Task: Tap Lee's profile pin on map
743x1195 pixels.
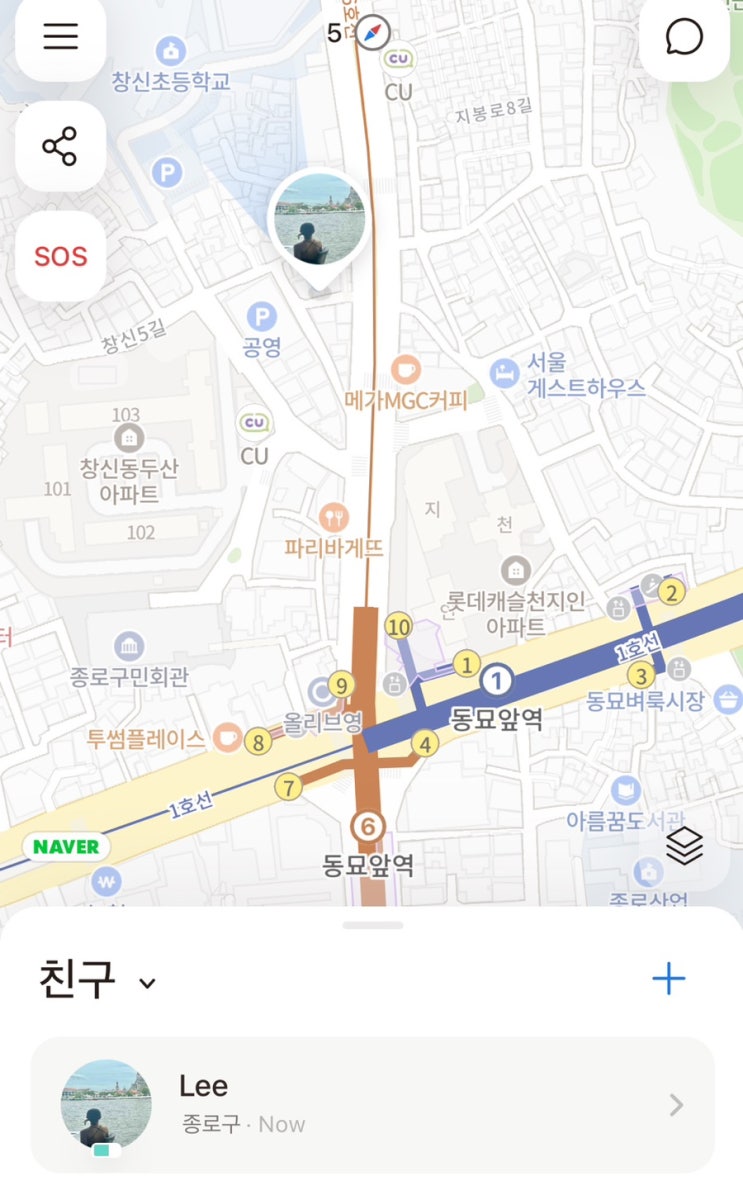Action: (x=319, y=221)
